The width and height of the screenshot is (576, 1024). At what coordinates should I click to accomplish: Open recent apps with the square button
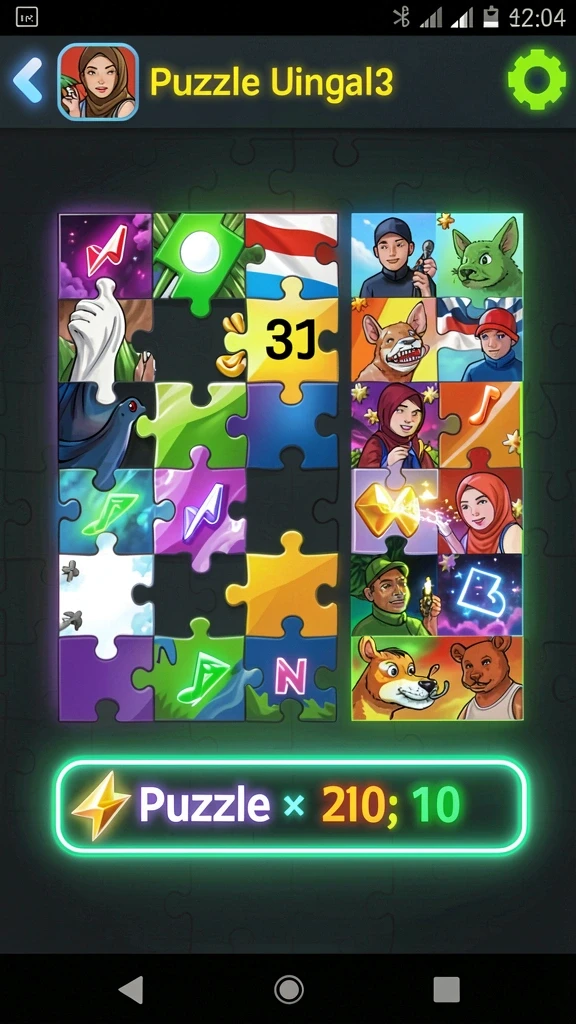pyautogui.click(x=447, y=989)
